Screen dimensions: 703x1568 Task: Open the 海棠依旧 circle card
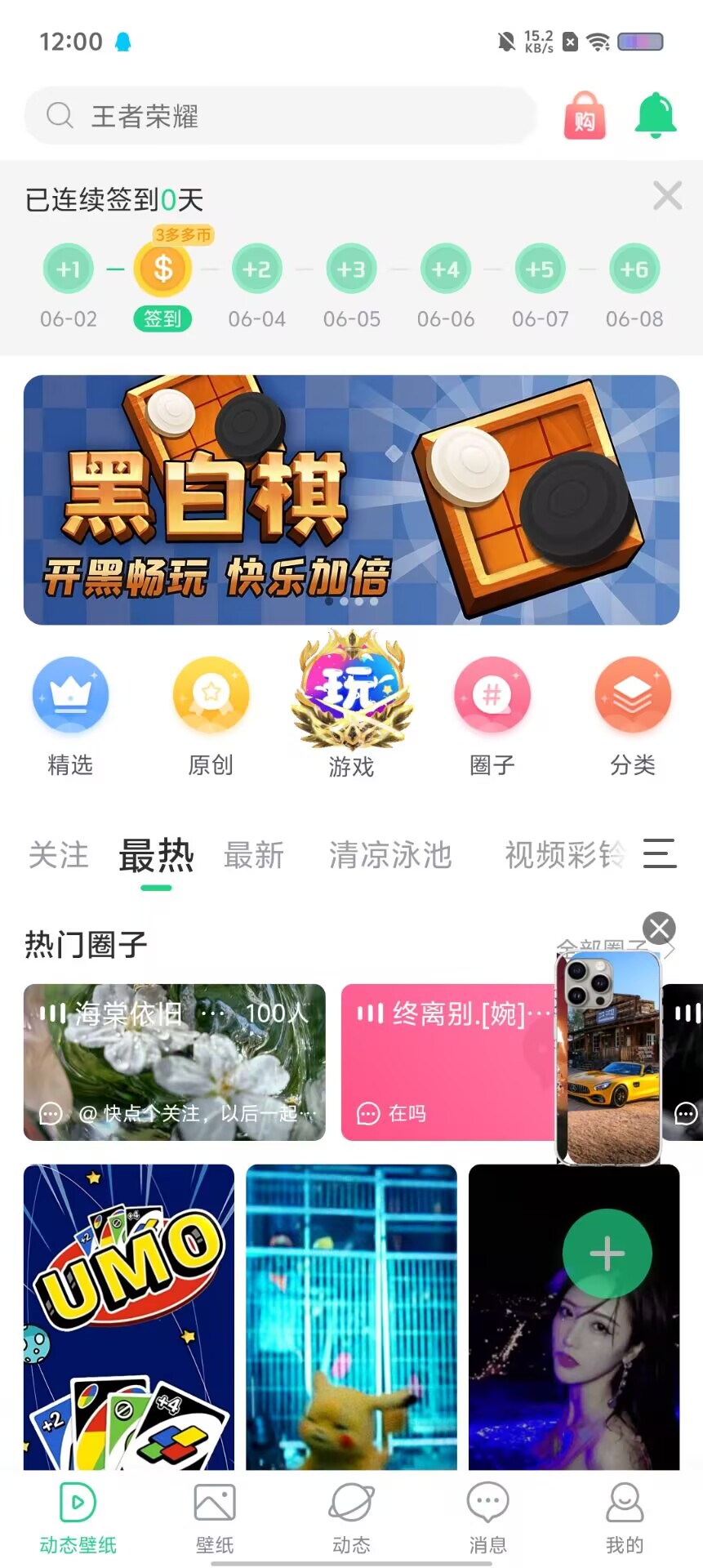tap(174, 1062)
